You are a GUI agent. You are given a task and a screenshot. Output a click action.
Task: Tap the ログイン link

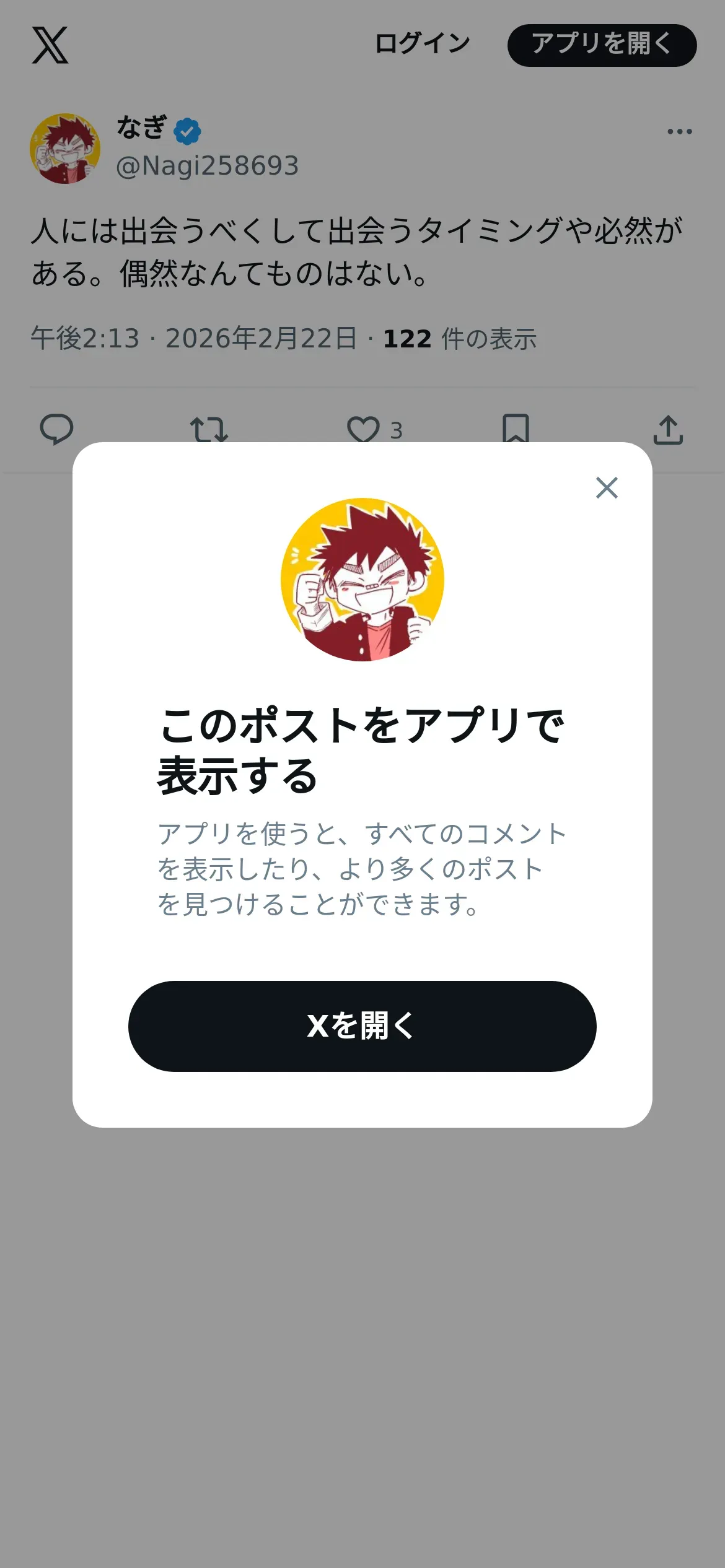[423, 44]
